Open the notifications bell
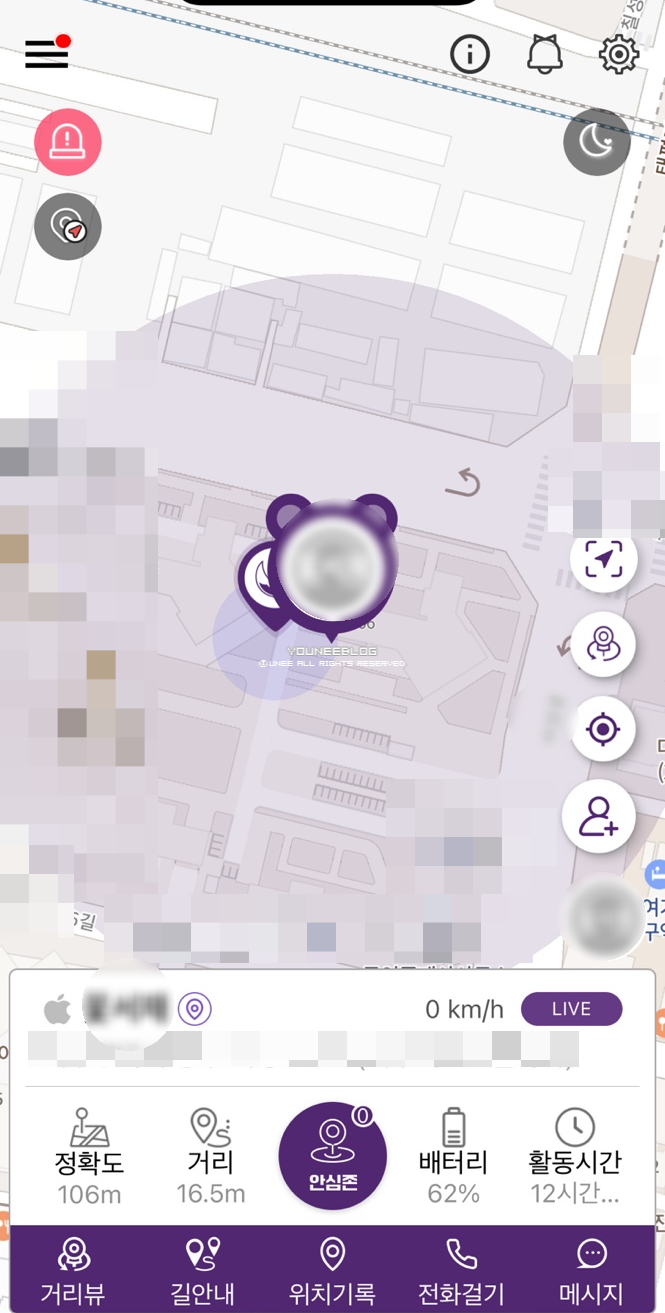The height and width of the screenshot is (1313, 665). (x=545, y=54)
